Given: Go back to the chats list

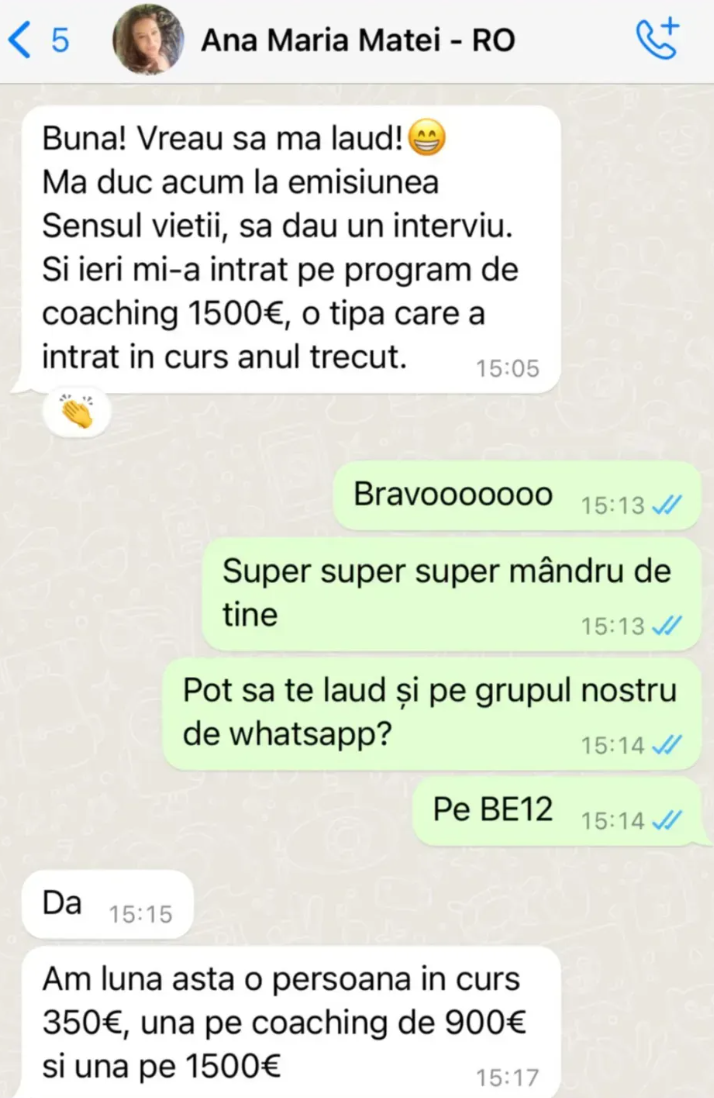Looking at the screenshot, I should click(36, 40).
